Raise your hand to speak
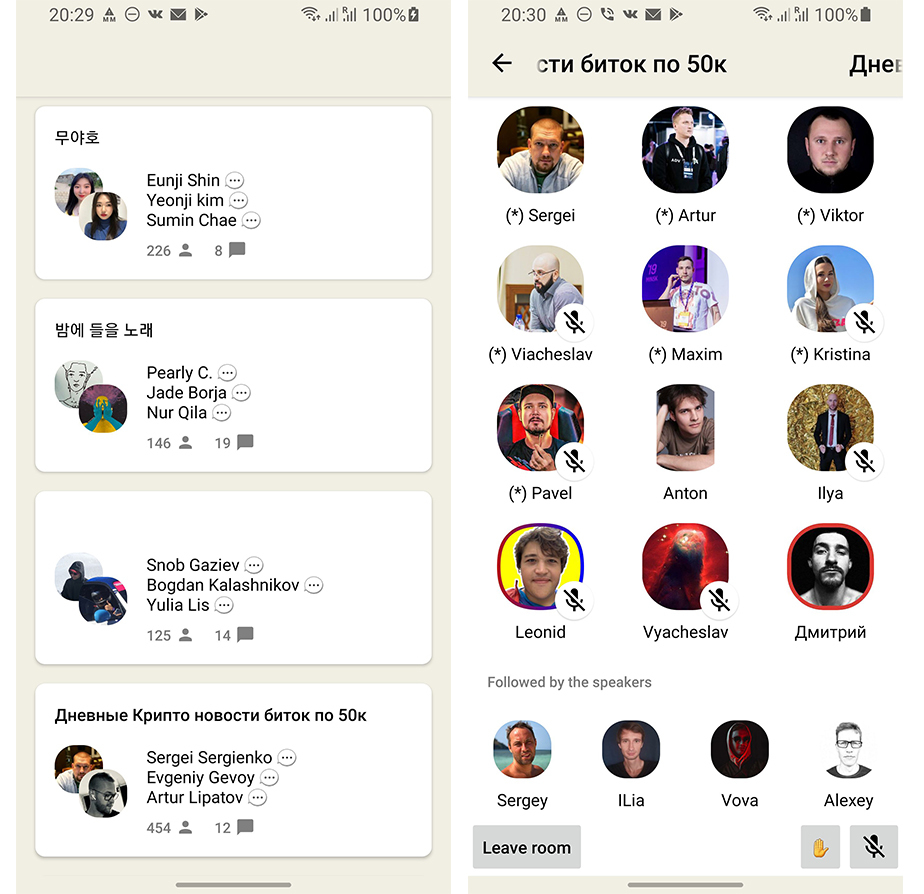 (x=820, y=847)
